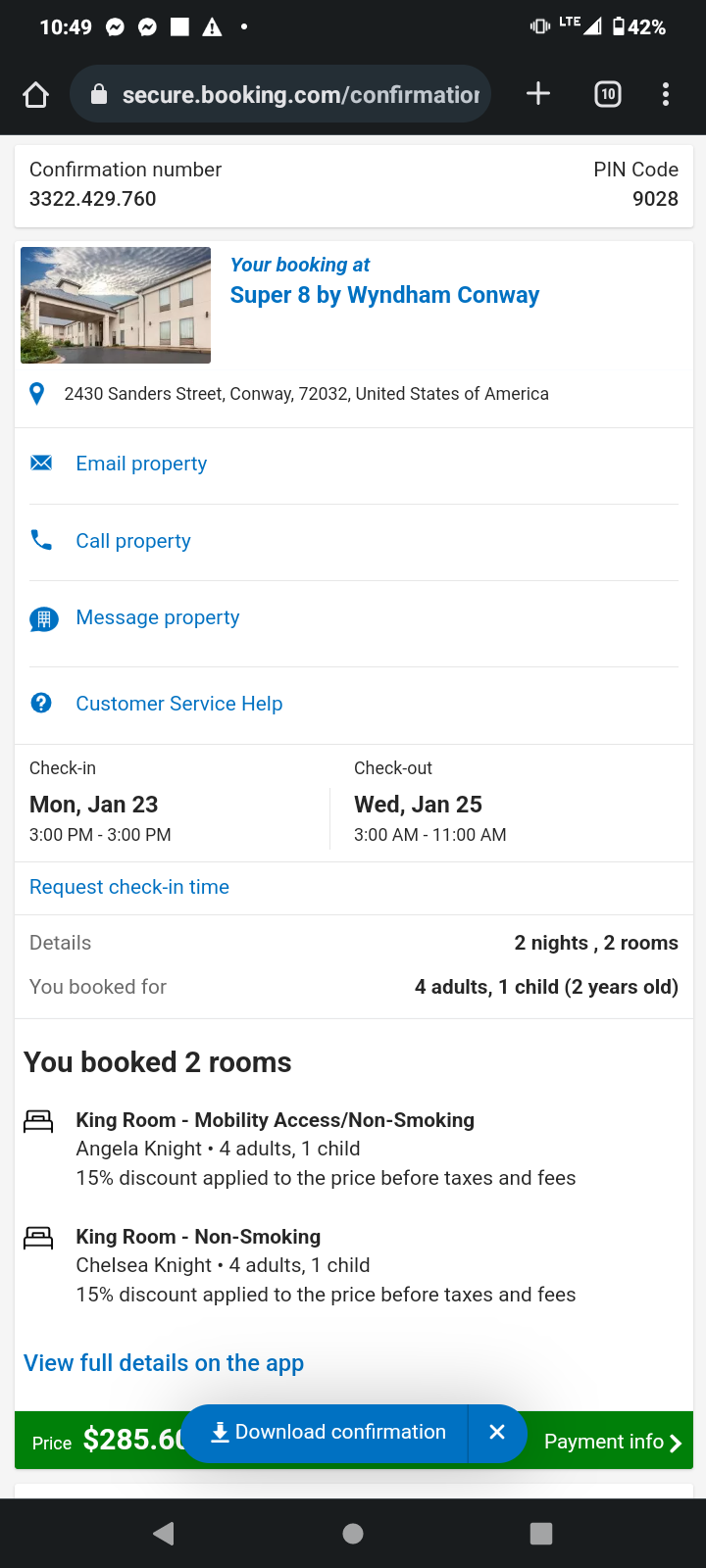Open the Customer Service Help question mark icon
This screenshot has width=706, height=1568.
click(40, 703)
